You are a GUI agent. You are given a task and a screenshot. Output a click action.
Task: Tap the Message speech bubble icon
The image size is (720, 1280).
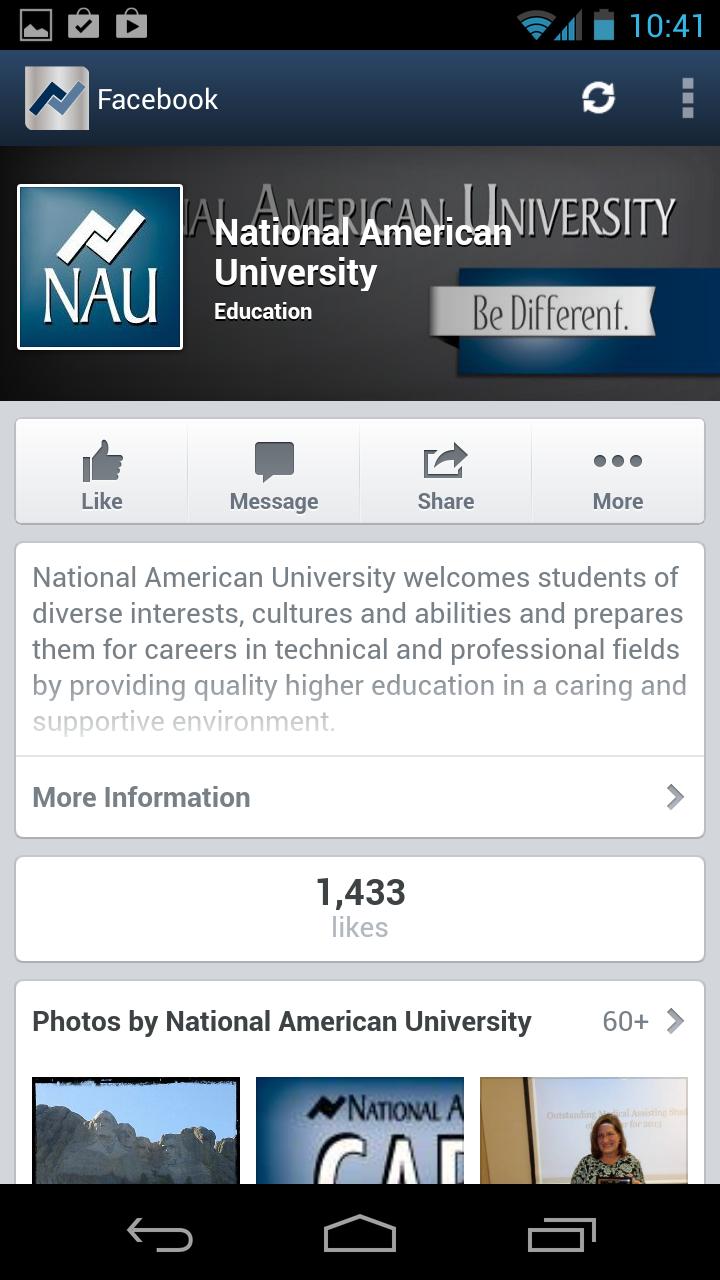tap(273, 461)
